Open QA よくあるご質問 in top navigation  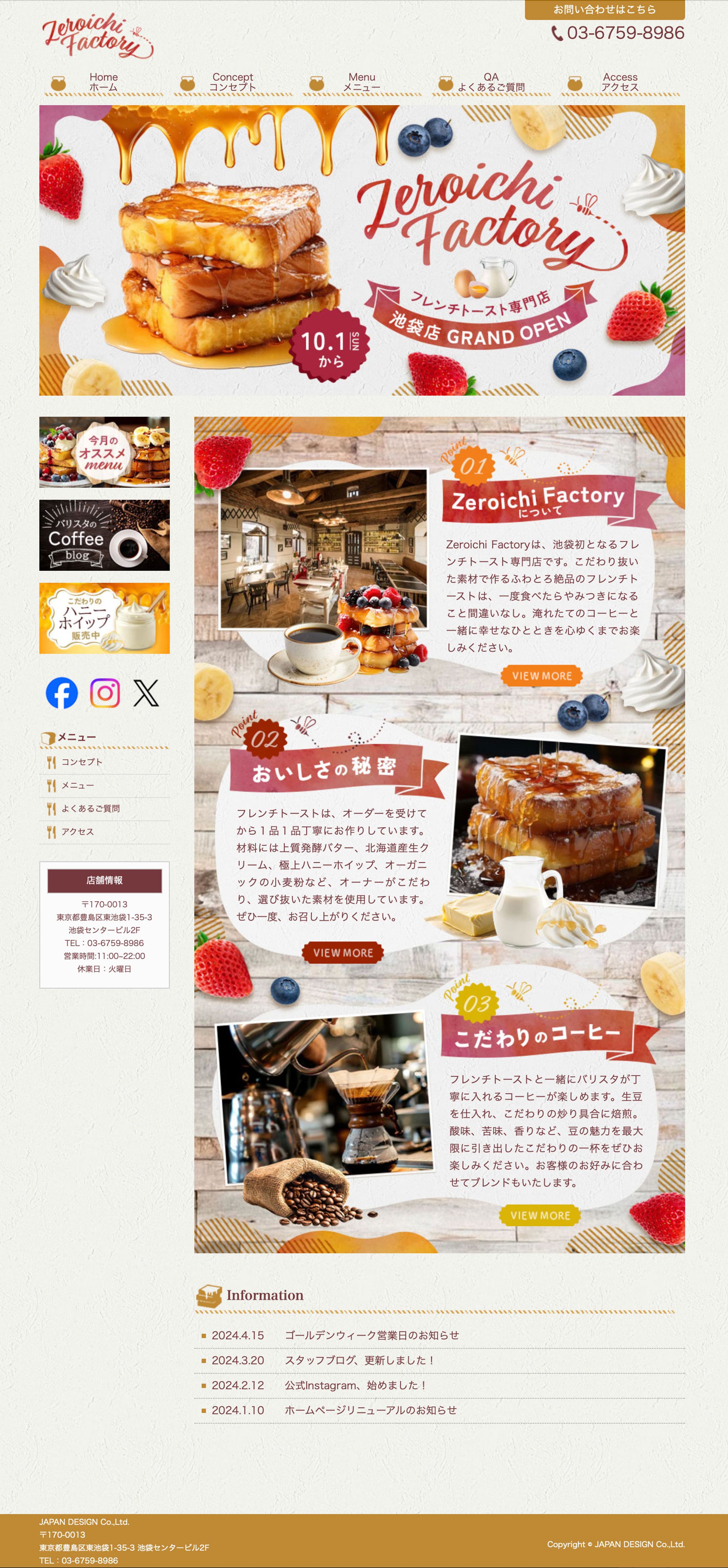click(x=490, y=82)
